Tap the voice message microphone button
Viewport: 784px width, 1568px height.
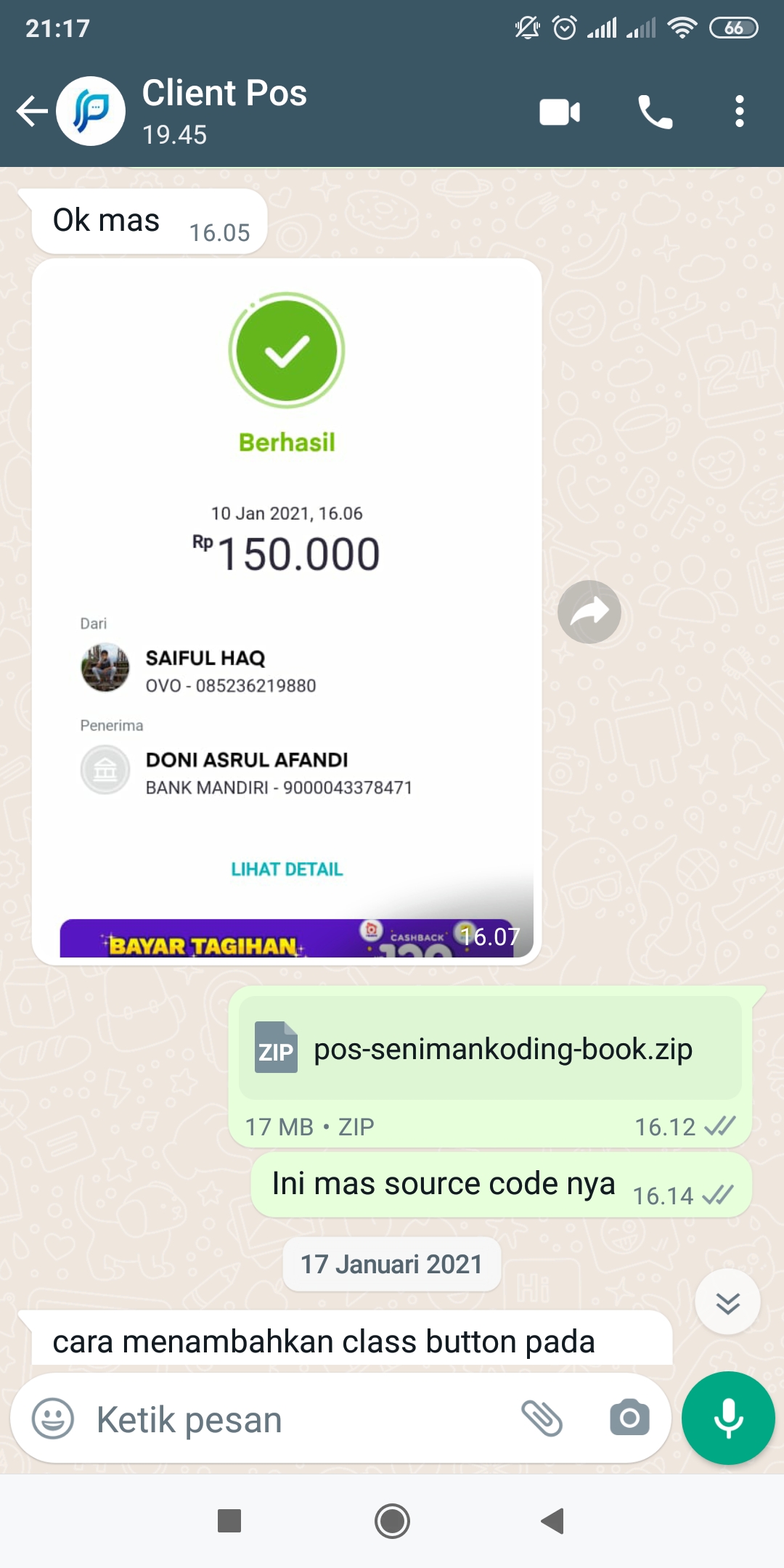pyautogui.click(x=728, y=1418)
